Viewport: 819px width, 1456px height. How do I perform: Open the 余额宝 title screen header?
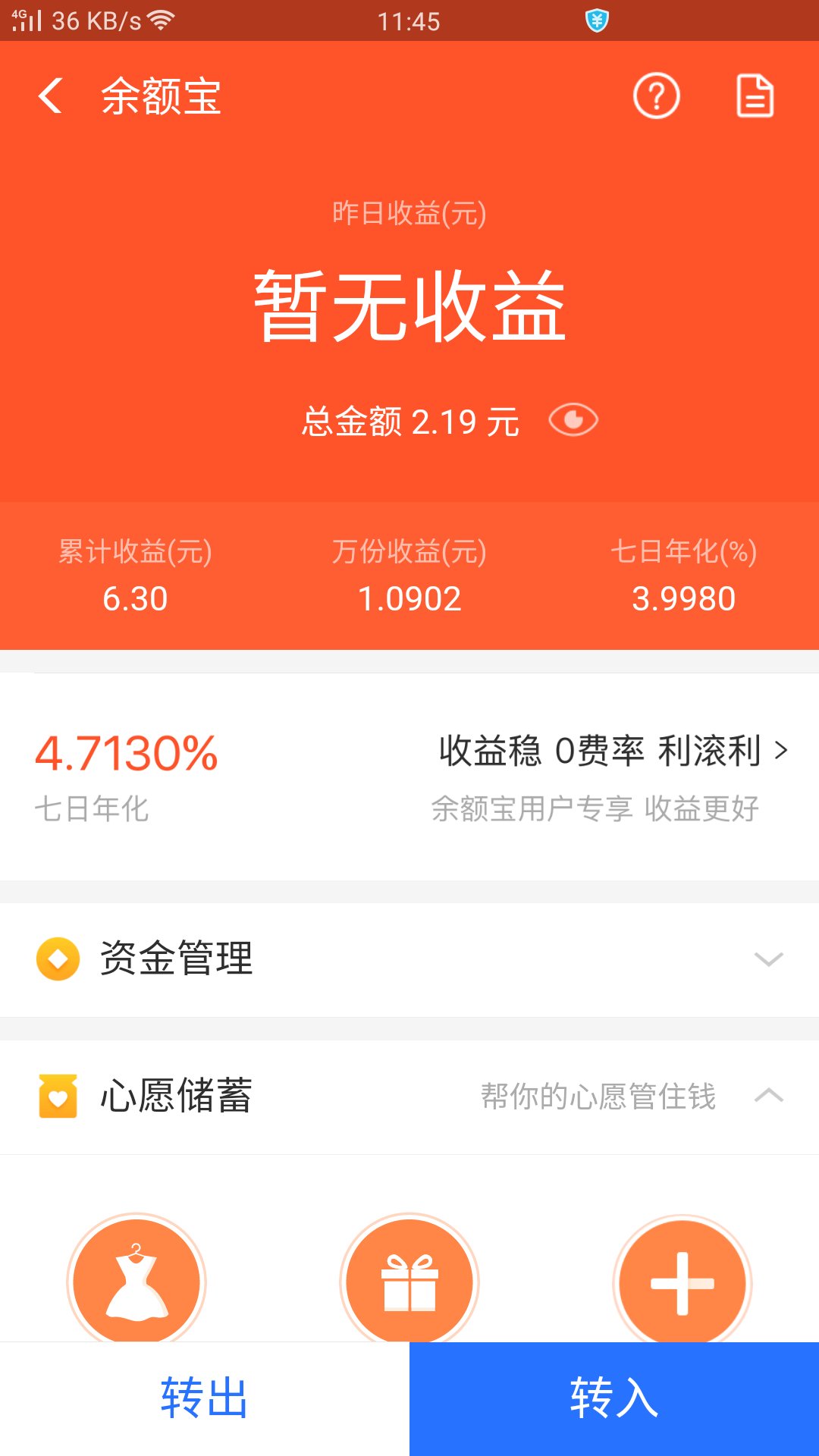pyautogui.click(x=161, y=97)
